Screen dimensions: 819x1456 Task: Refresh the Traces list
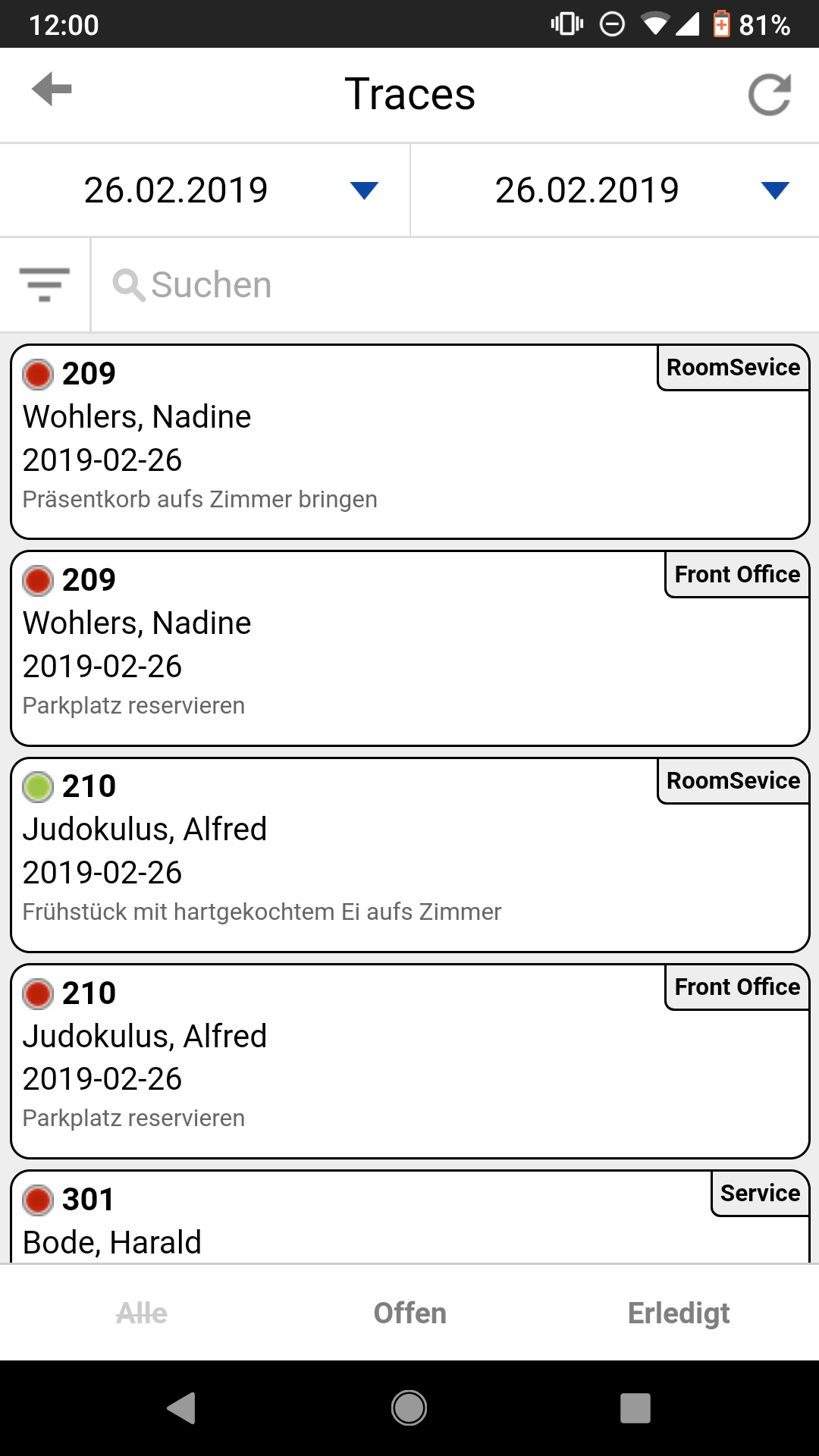769,95
